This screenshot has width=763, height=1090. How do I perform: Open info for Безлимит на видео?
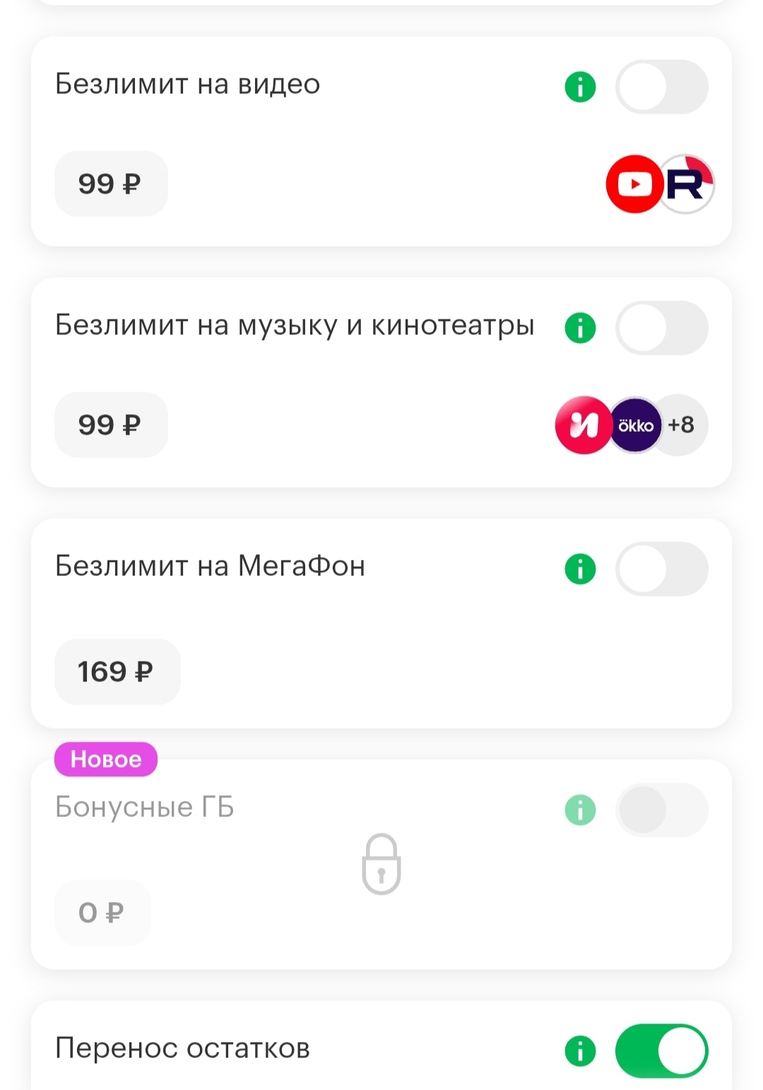[x=580, y=87]
